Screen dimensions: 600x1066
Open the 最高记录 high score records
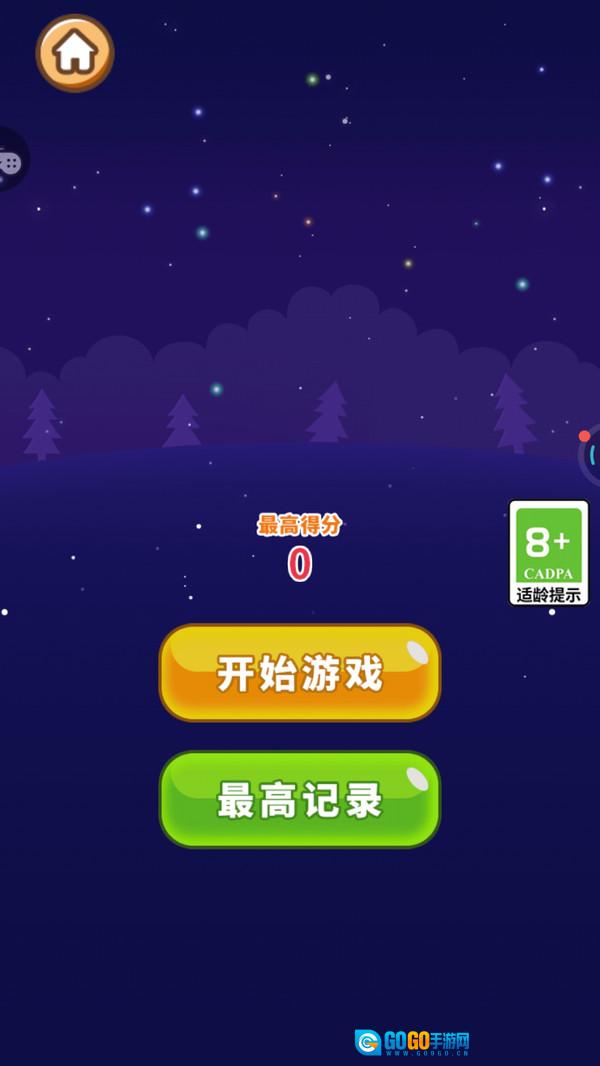click(x=299, y=800)
